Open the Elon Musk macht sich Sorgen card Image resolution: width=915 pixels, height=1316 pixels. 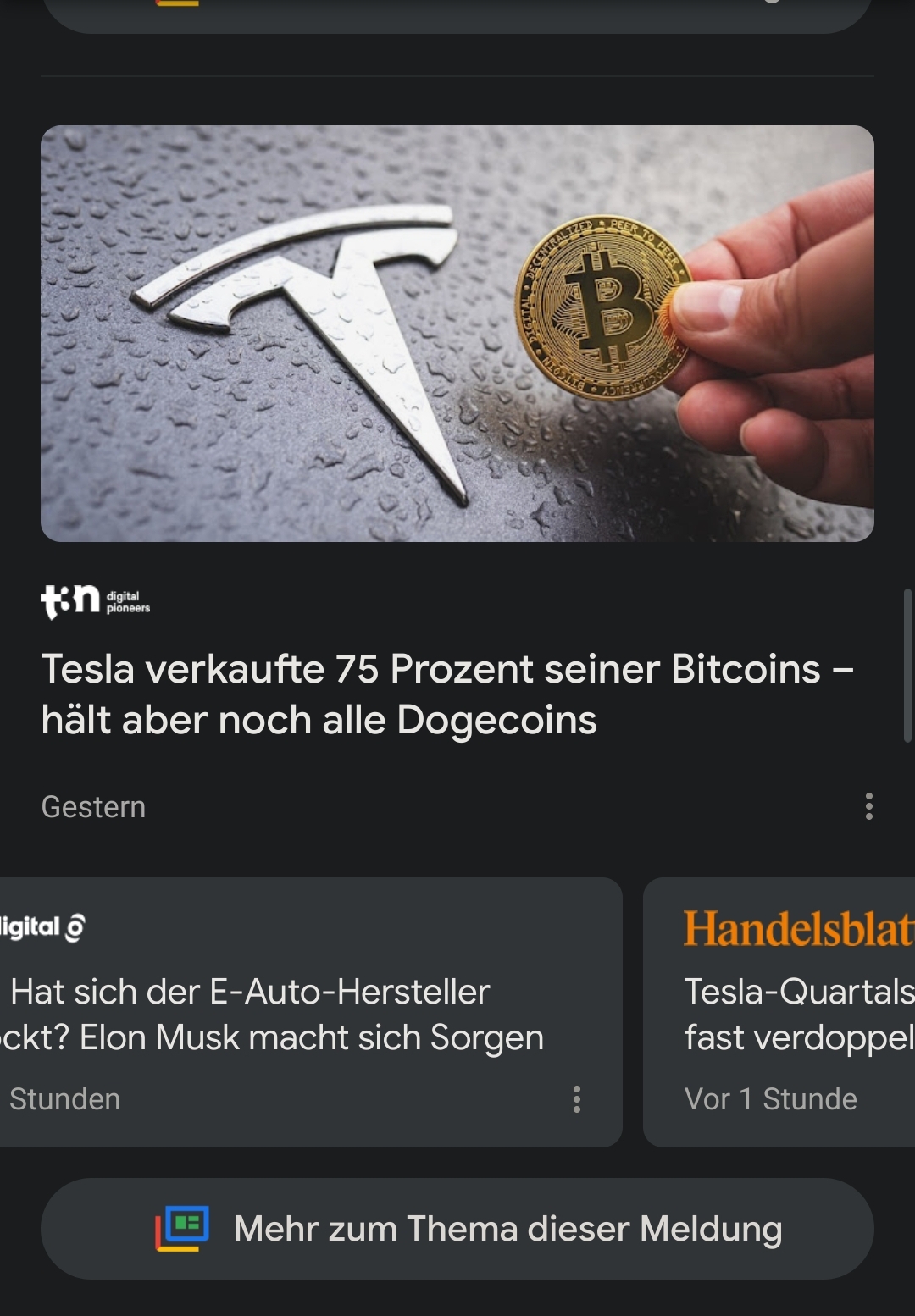(280, 1014)
